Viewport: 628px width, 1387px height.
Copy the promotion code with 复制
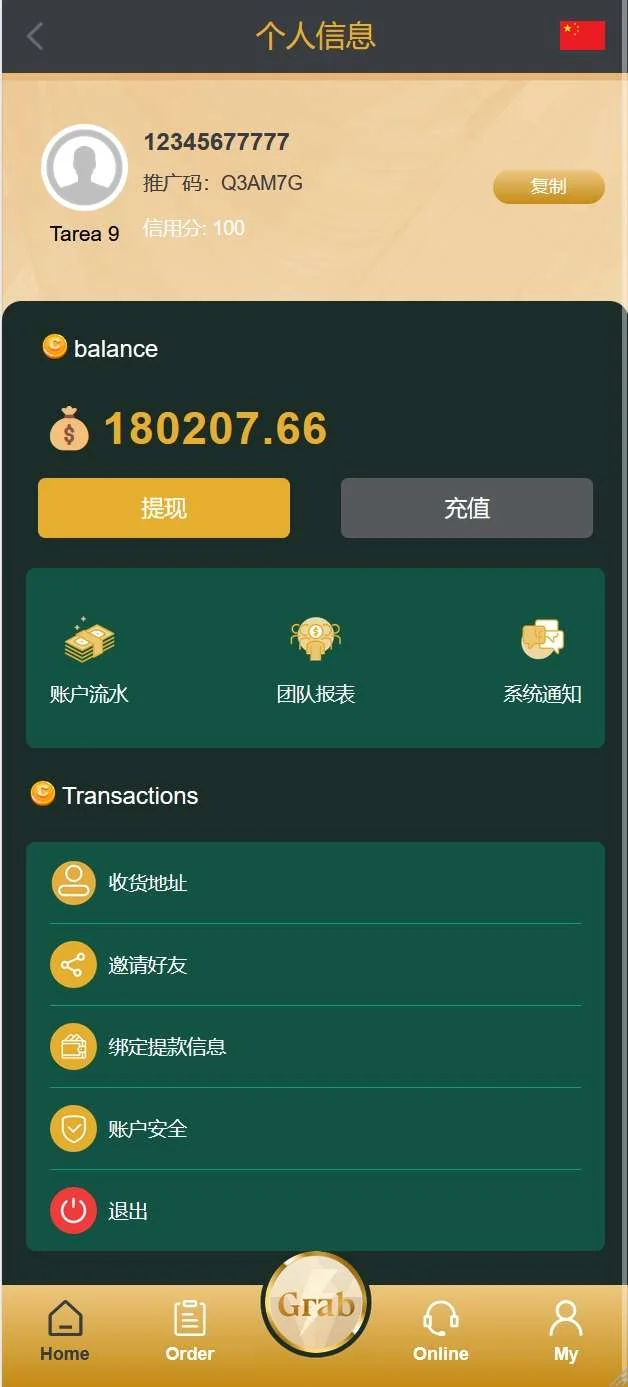[x=548, y=187]
